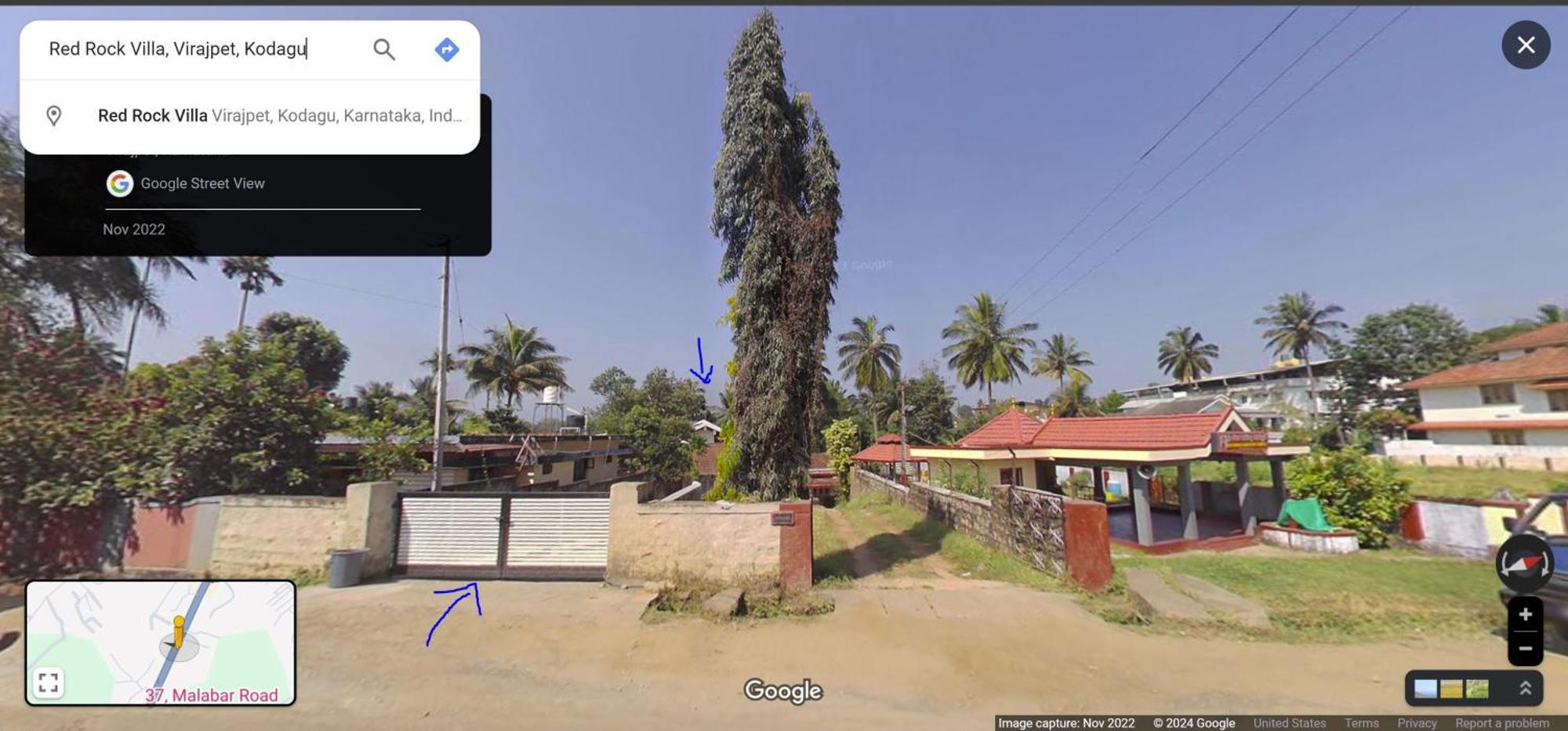
Task: Tap the compass to reorient the view
Action: click(x=1523, y=563)
